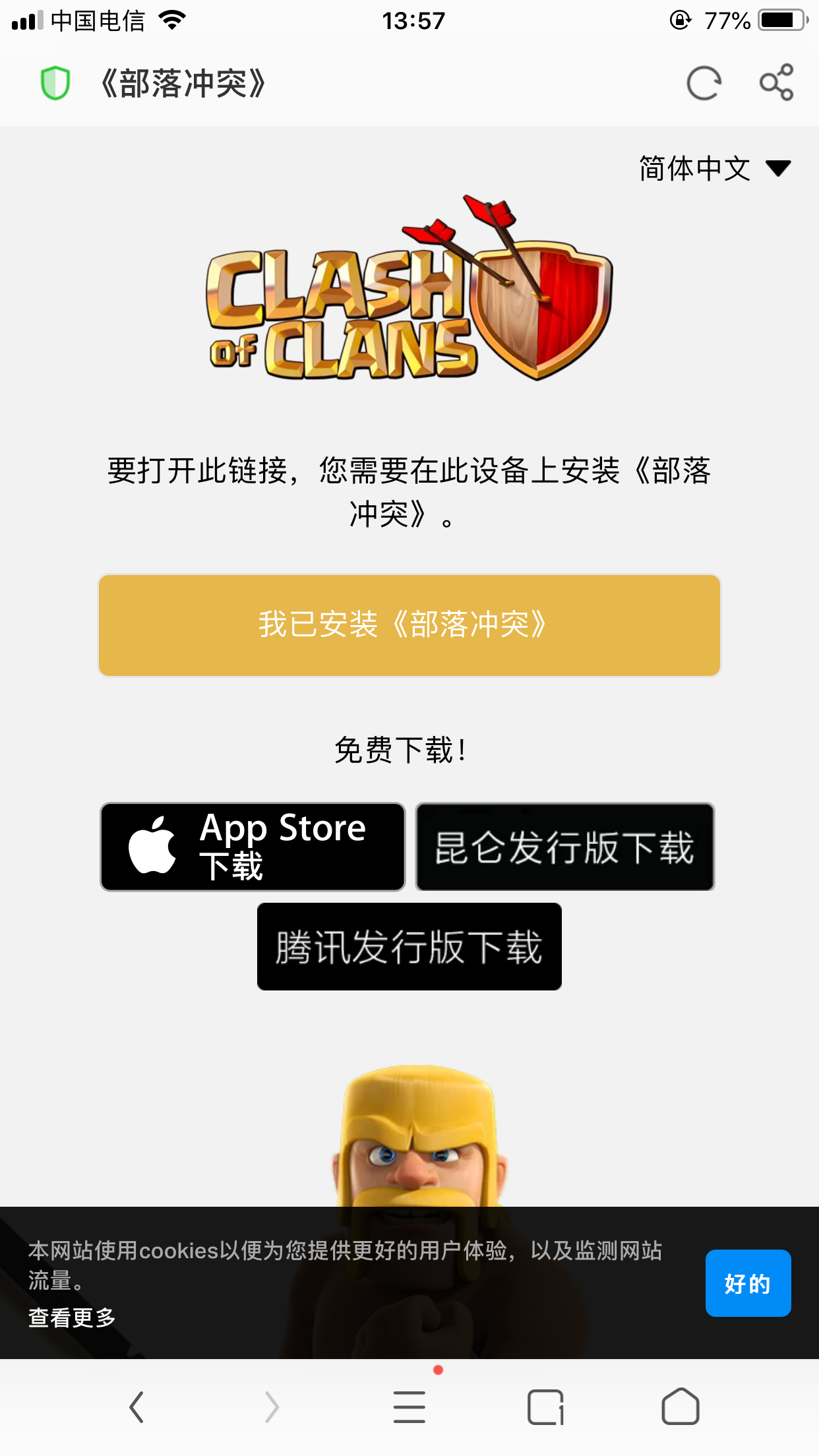Accept cookies with 好的
Viewport: 819px width, 1456px height.
pos(748,1283)
